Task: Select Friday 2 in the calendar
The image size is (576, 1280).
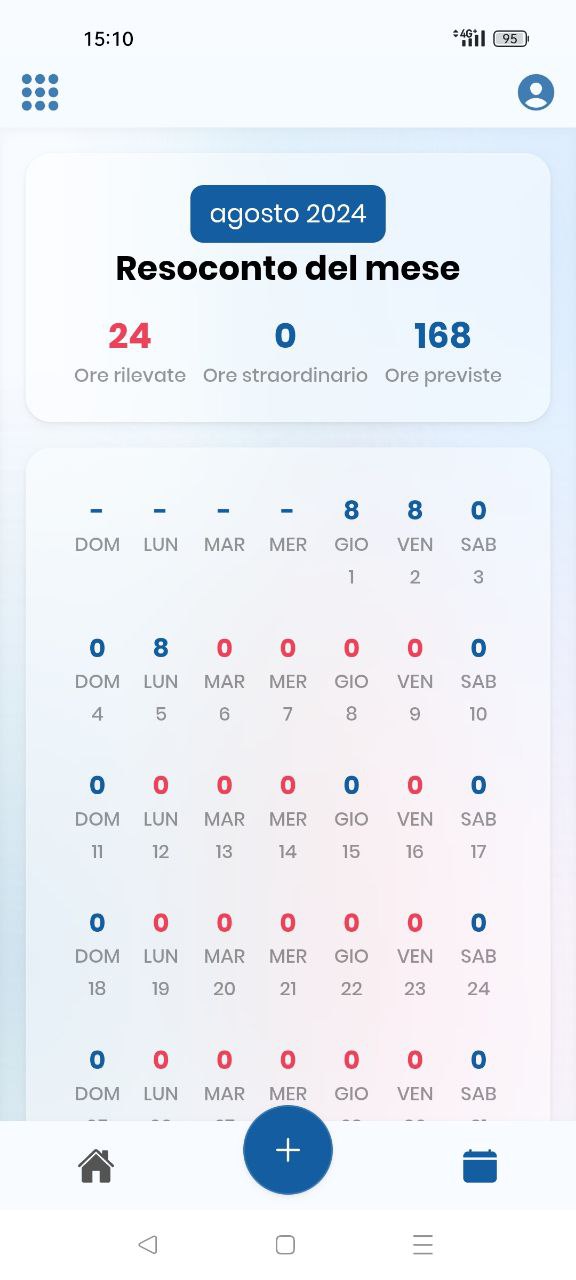Action: [x=415, y=544]
